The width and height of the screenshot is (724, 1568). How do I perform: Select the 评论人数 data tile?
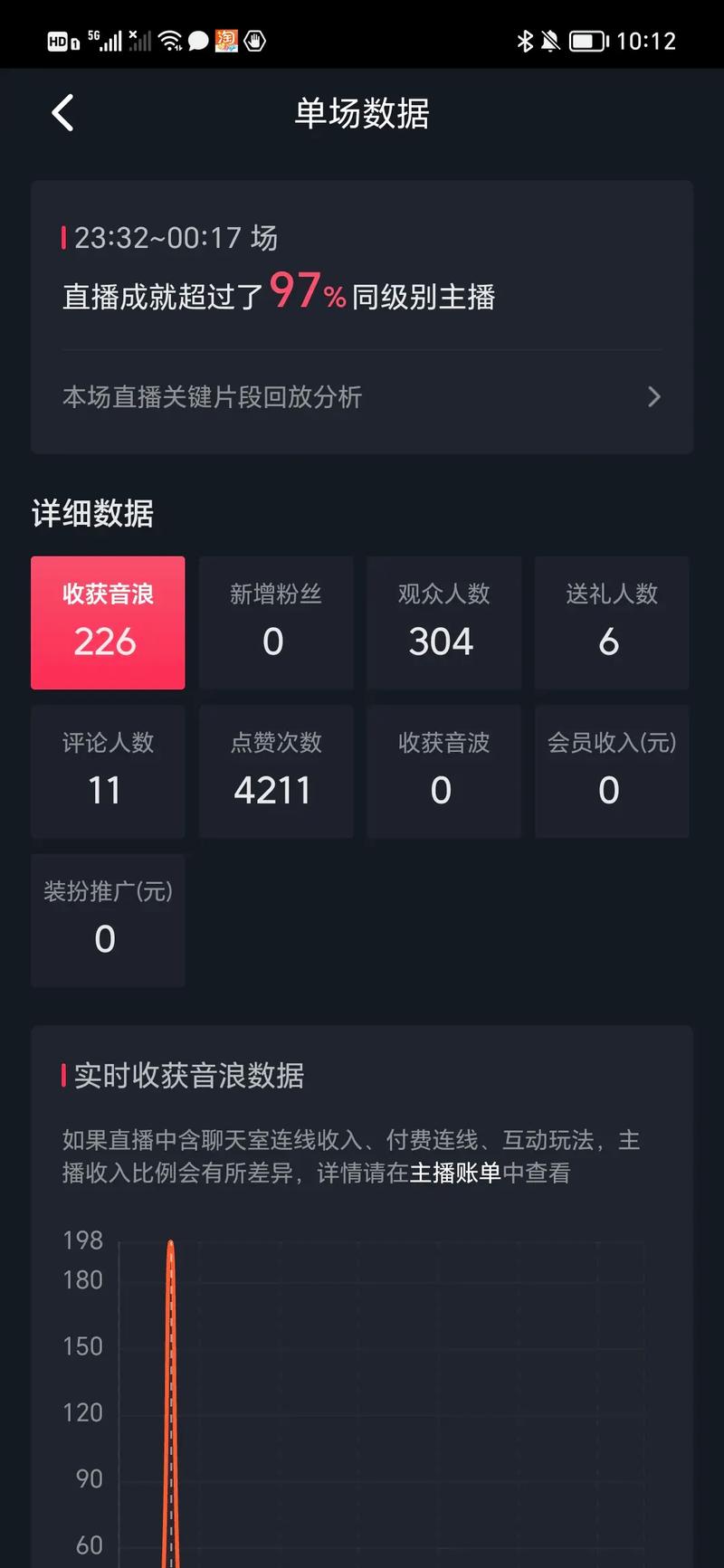pyautogui.click(x=108, y=772)
